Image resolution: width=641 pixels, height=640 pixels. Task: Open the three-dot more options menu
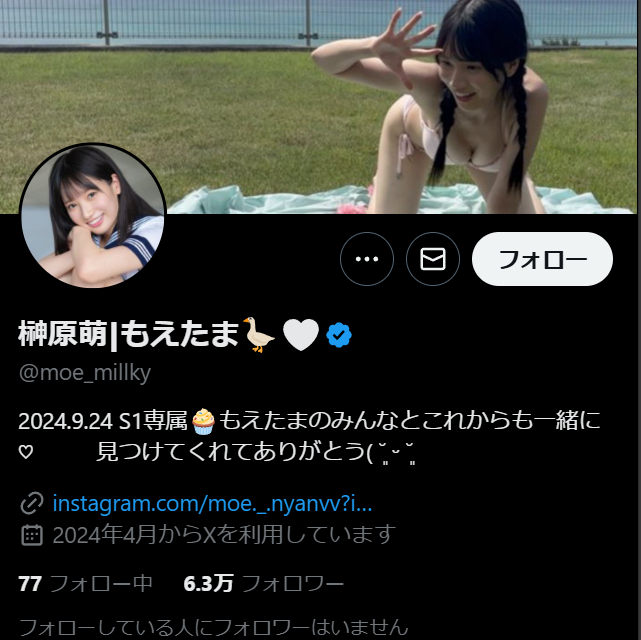click(367, 260)
